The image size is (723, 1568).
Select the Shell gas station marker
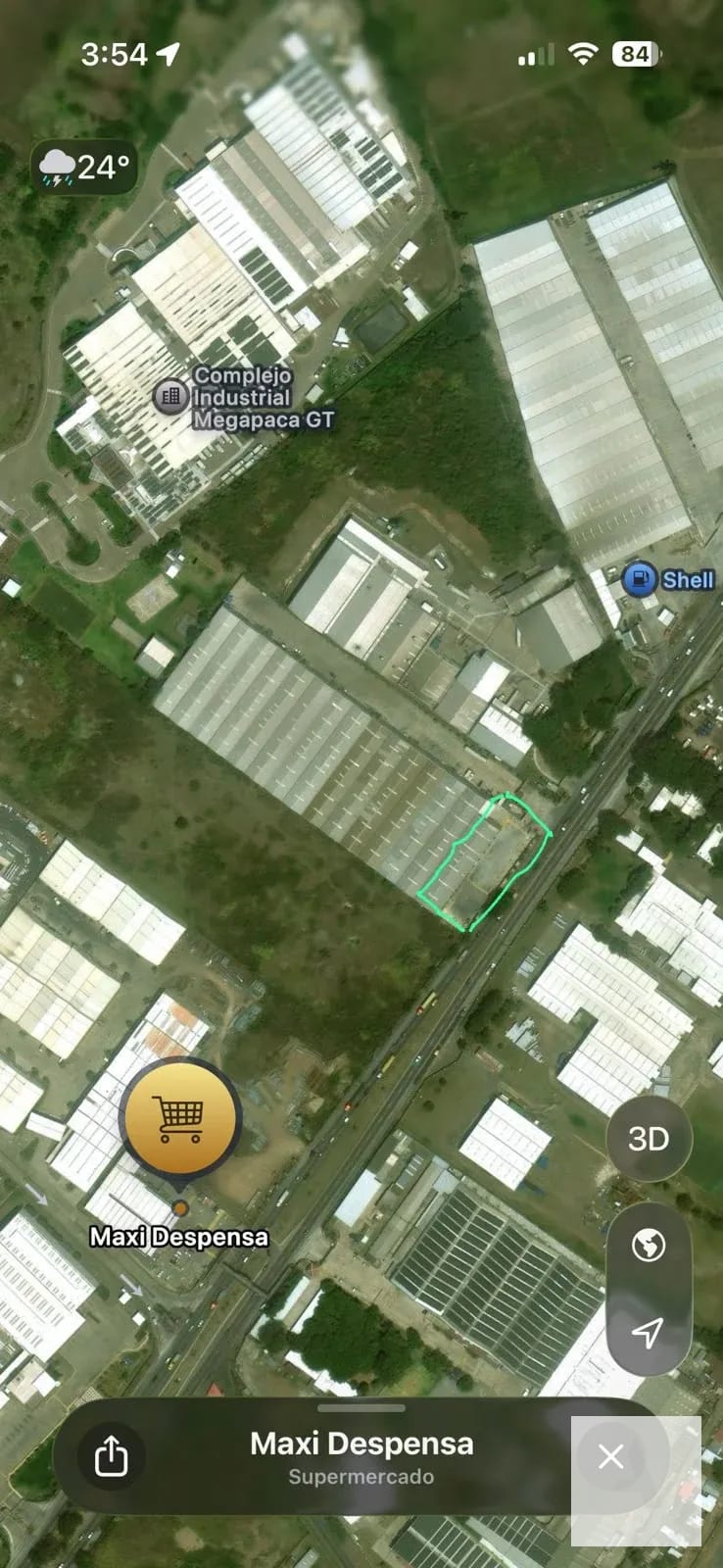(639, 578)
